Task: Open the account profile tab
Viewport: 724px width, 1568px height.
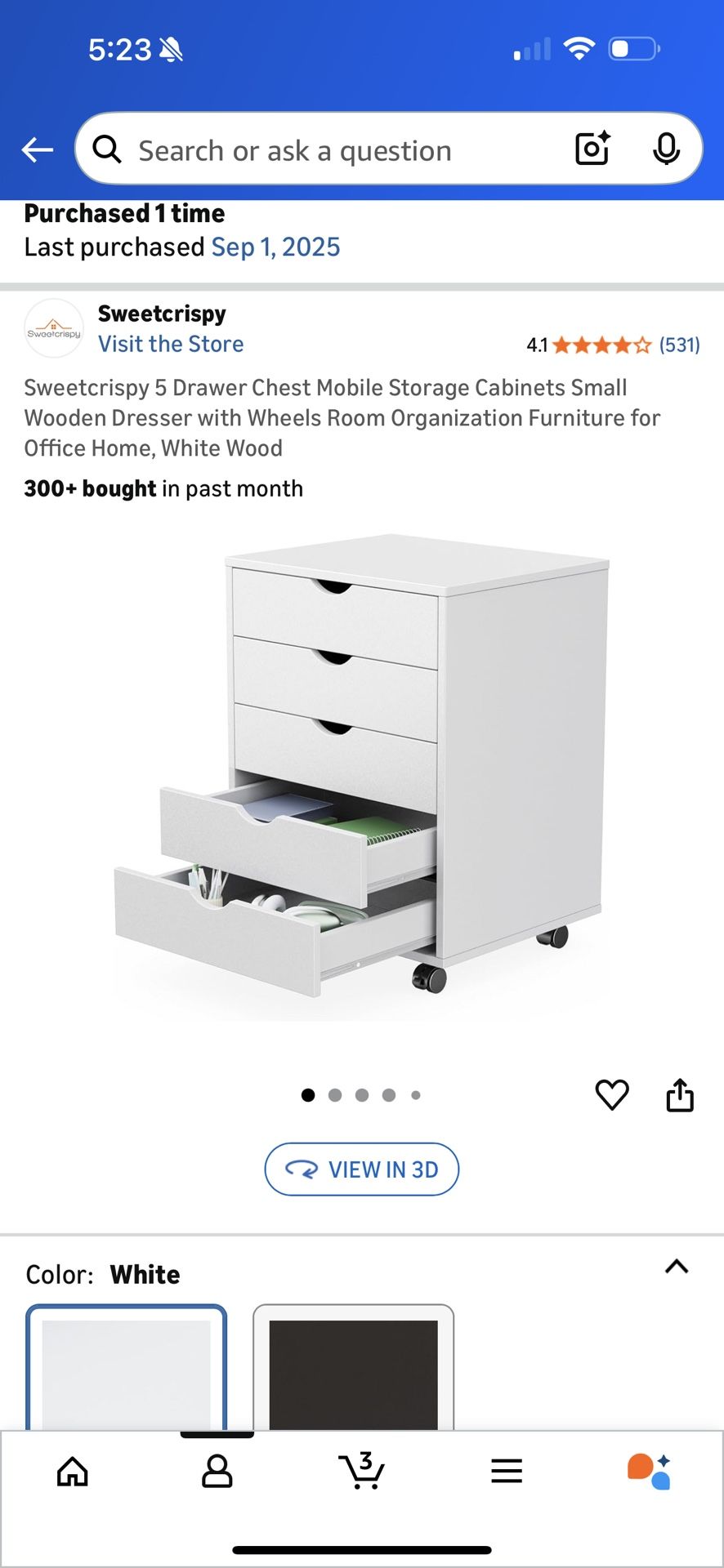Action: pos(217,1472)
